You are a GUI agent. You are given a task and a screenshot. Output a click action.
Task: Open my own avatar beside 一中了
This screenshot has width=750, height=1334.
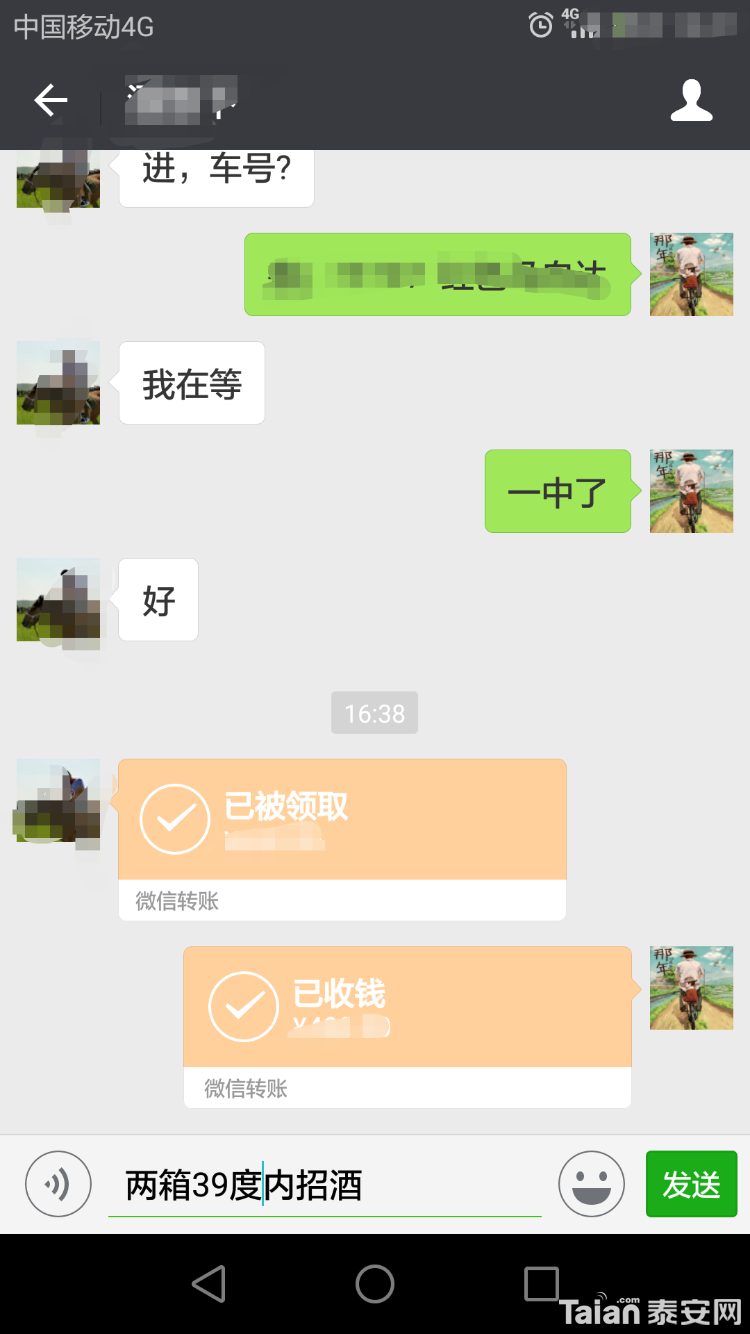(x=691, y=491)
